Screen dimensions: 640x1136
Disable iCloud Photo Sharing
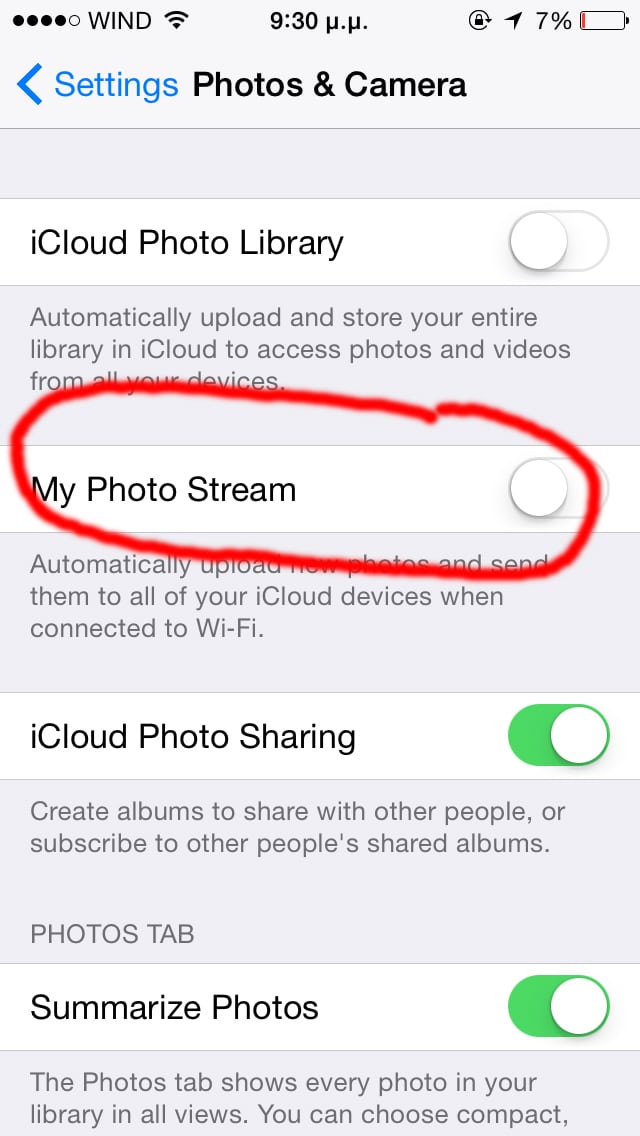click(x=559, y=735)
